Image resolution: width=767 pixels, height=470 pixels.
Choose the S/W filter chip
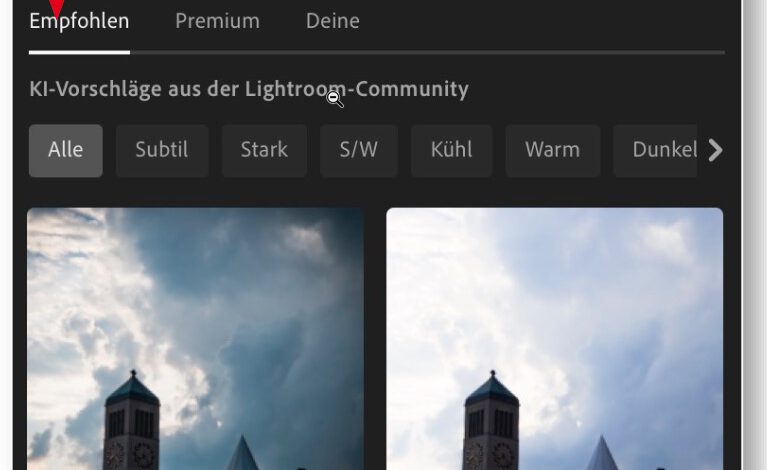tap(358, 150)
